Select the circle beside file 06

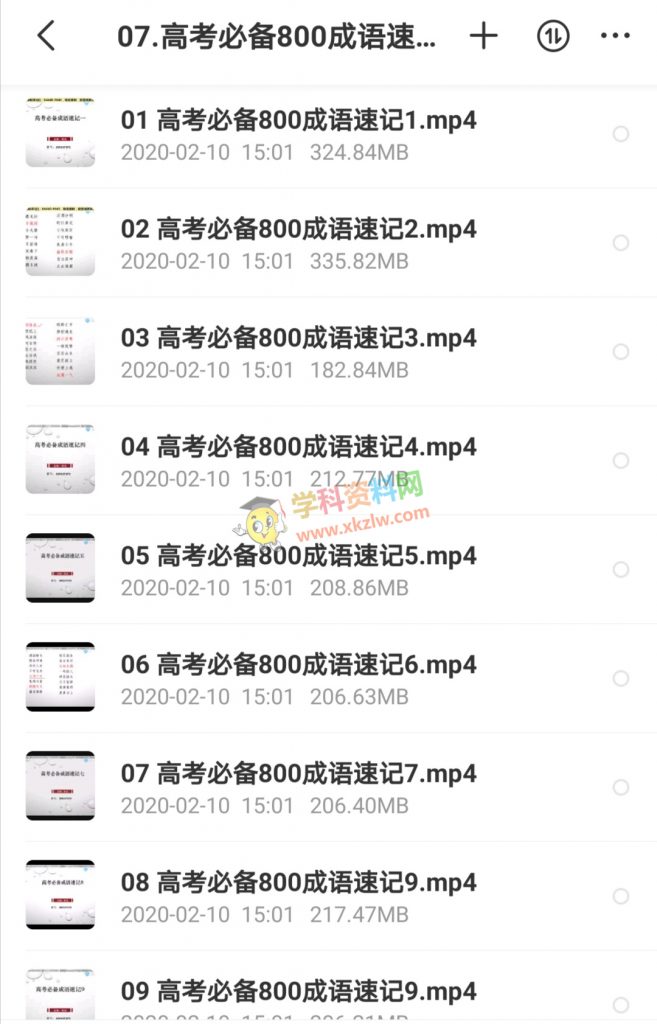621,679
